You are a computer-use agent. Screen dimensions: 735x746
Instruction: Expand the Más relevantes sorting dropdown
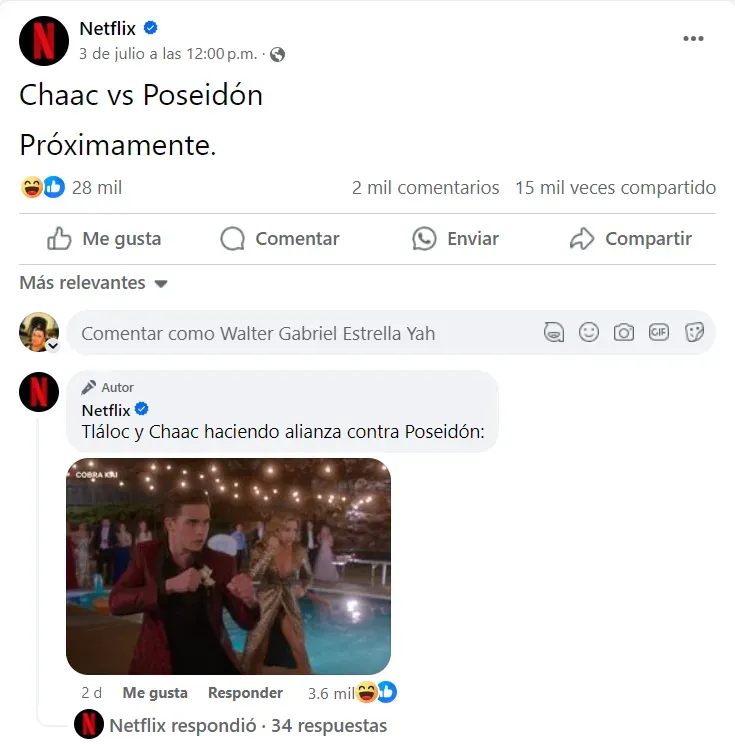click(94, 283)
